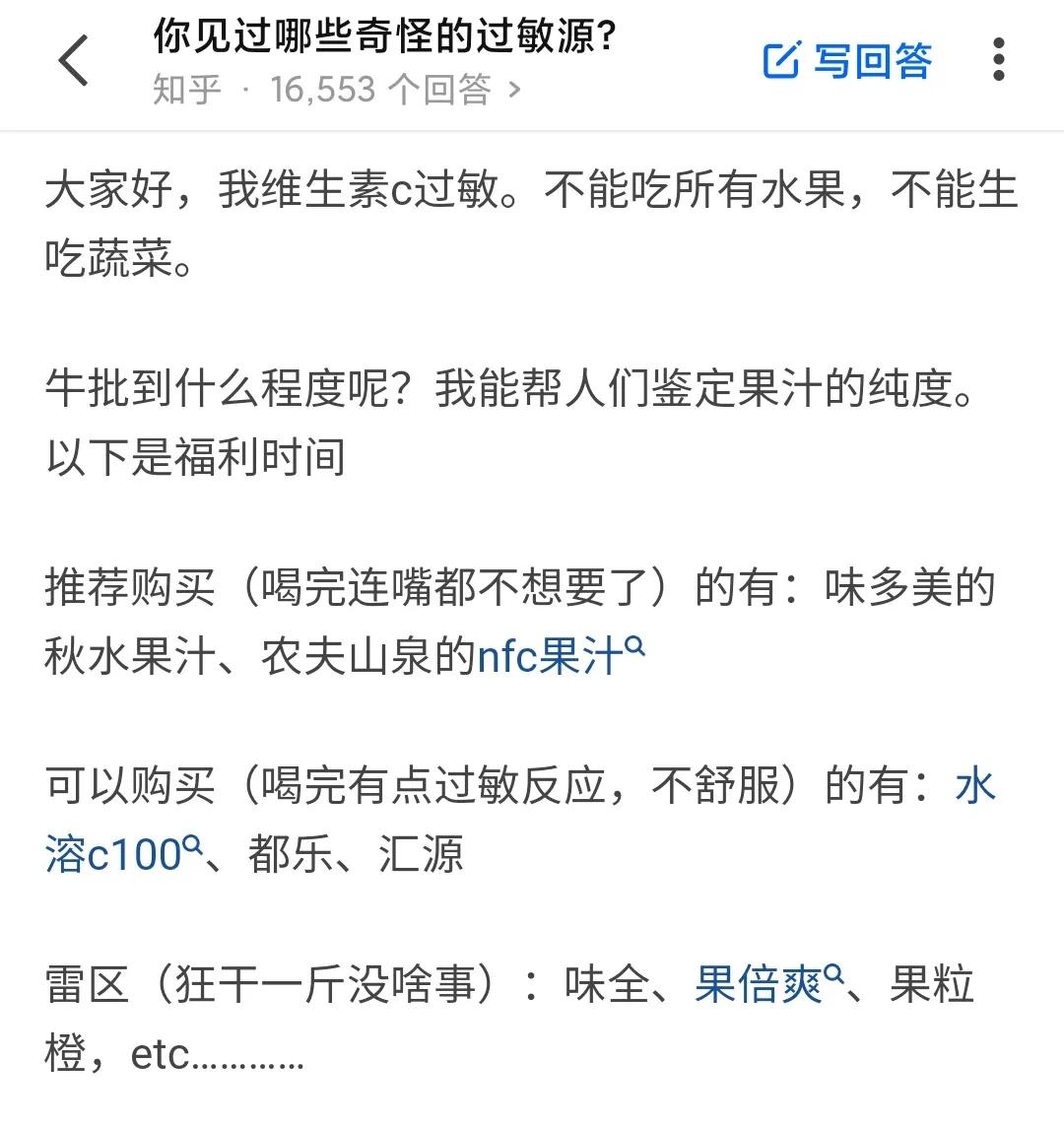Select the first paragraph of the answer

[x=532, y=217]
